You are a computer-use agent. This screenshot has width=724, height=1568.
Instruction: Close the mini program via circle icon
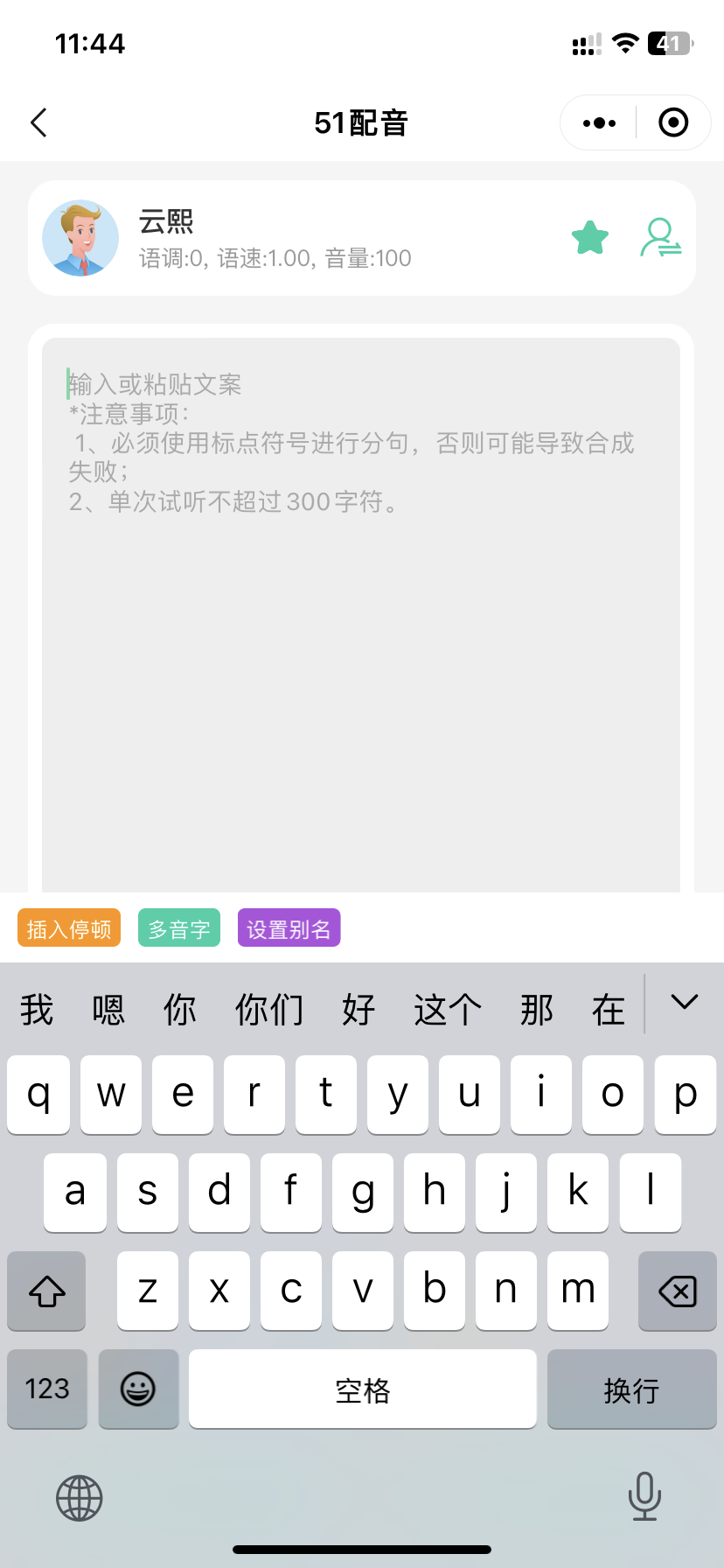pos(672,123)
